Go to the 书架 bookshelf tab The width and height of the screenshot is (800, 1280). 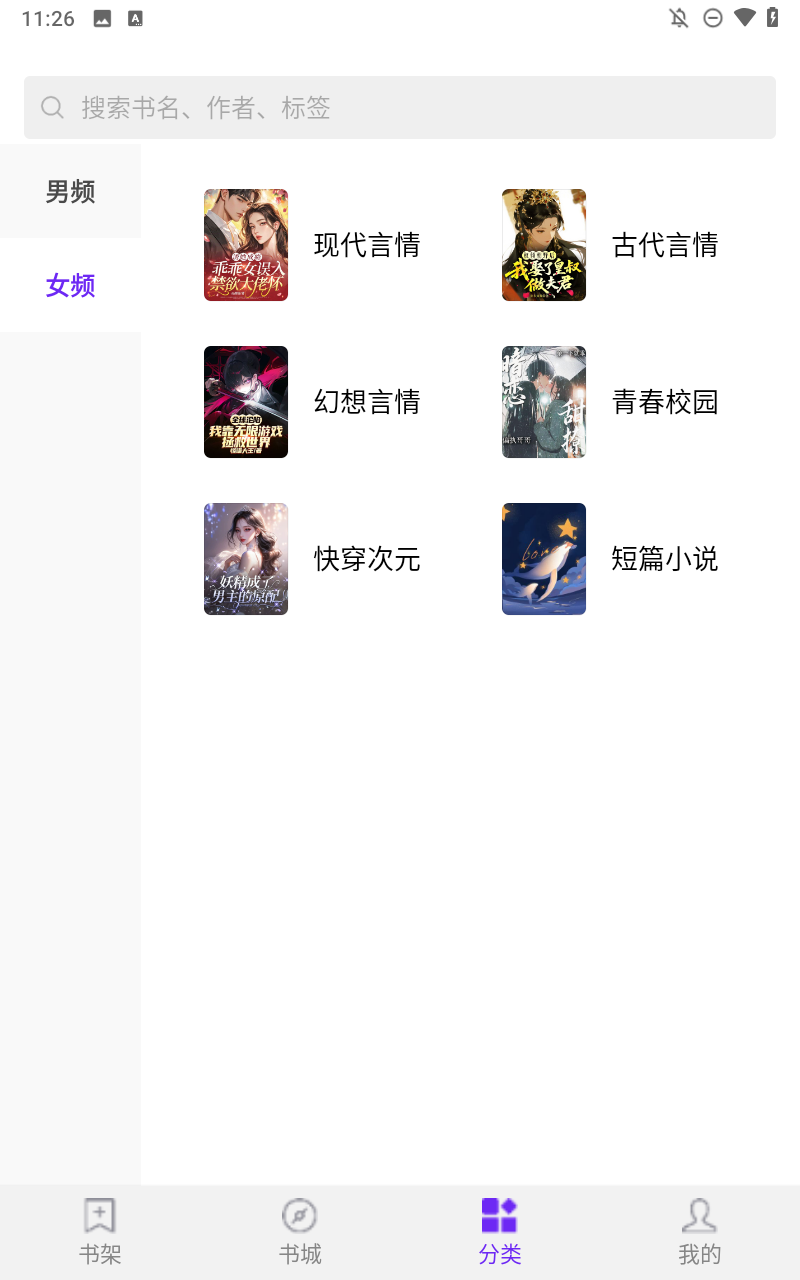click(x=100, y=1231)
